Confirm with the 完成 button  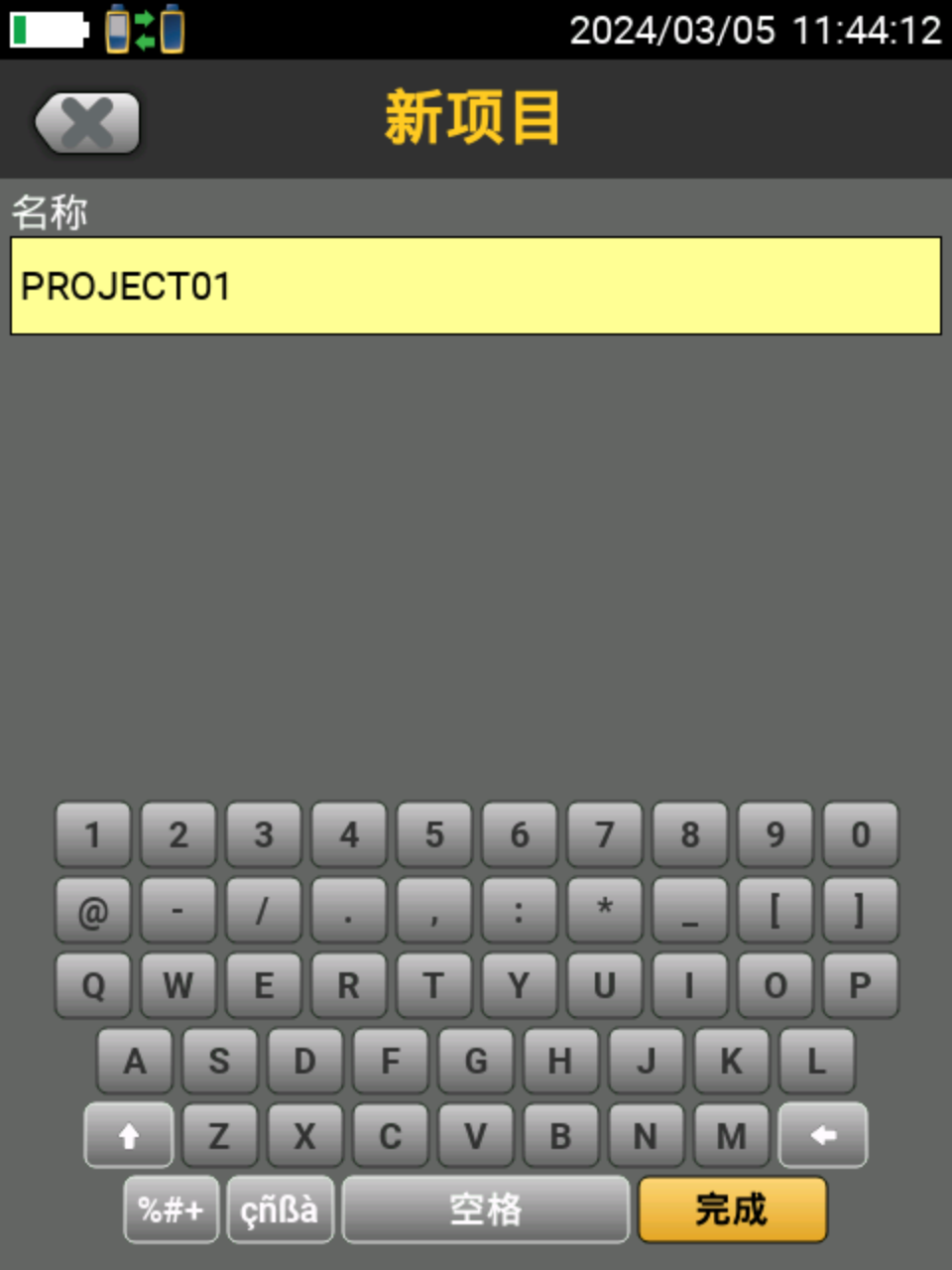pos(732,1209)
